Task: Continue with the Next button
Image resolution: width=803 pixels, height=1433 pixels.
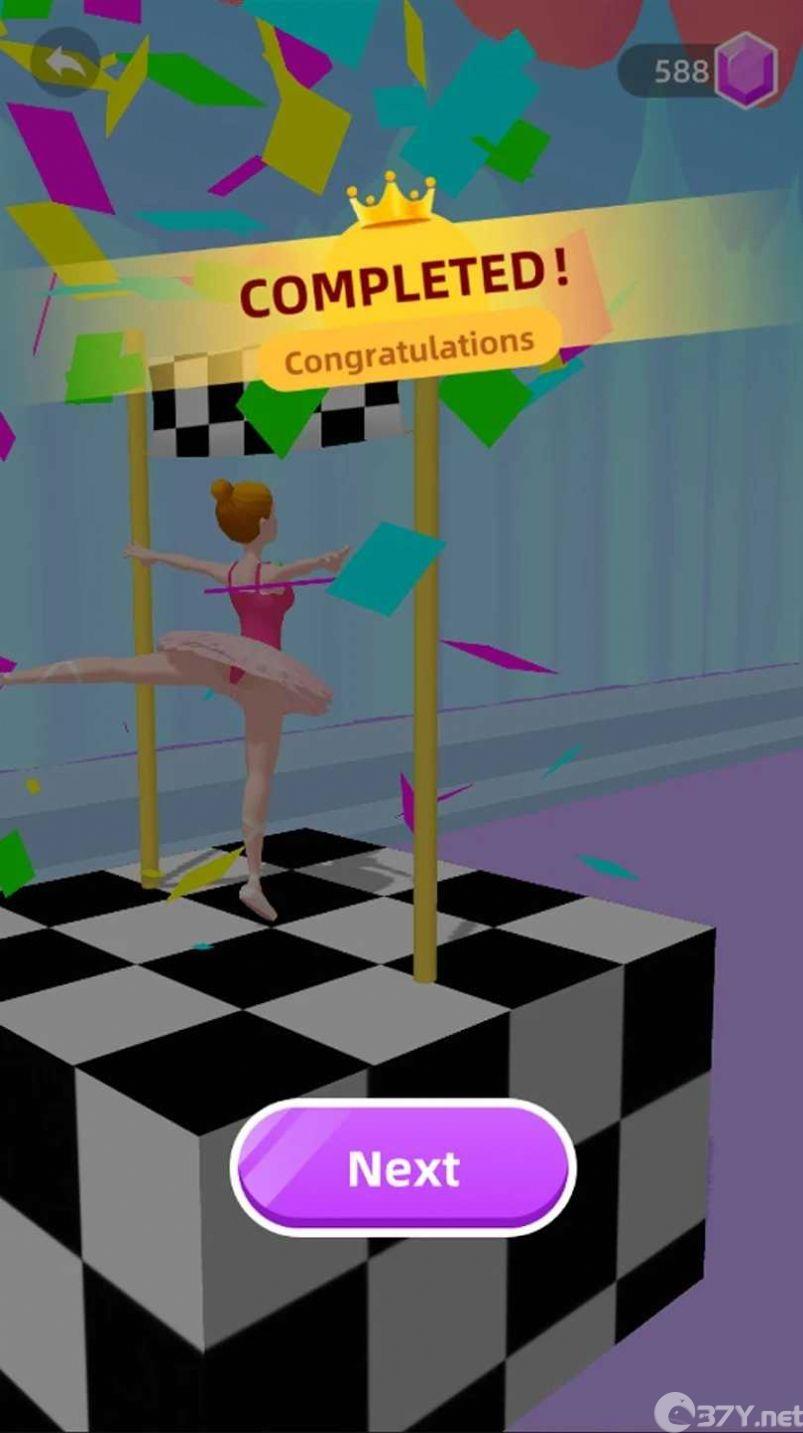Action: point(403,1167)
